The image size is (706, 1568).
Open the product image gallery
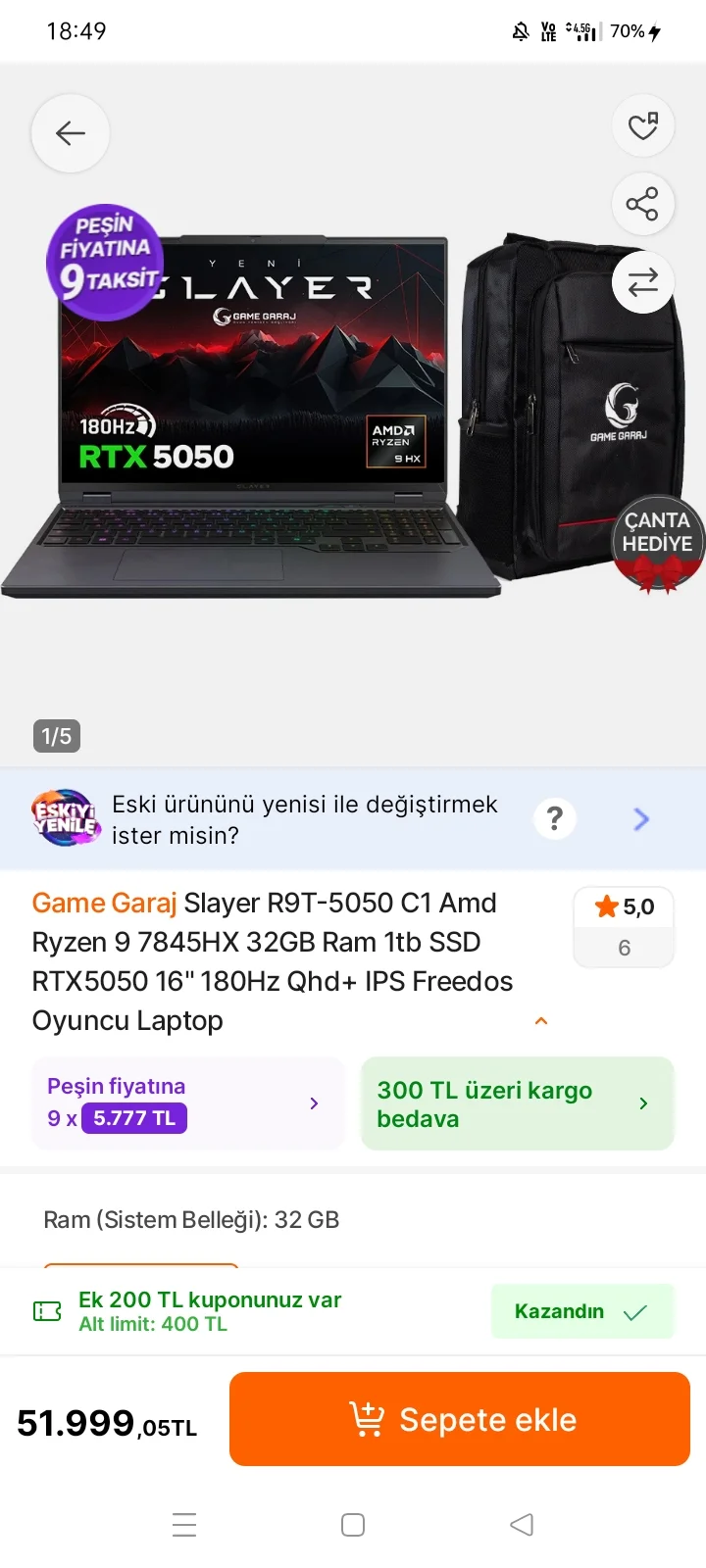pos(294,412)
